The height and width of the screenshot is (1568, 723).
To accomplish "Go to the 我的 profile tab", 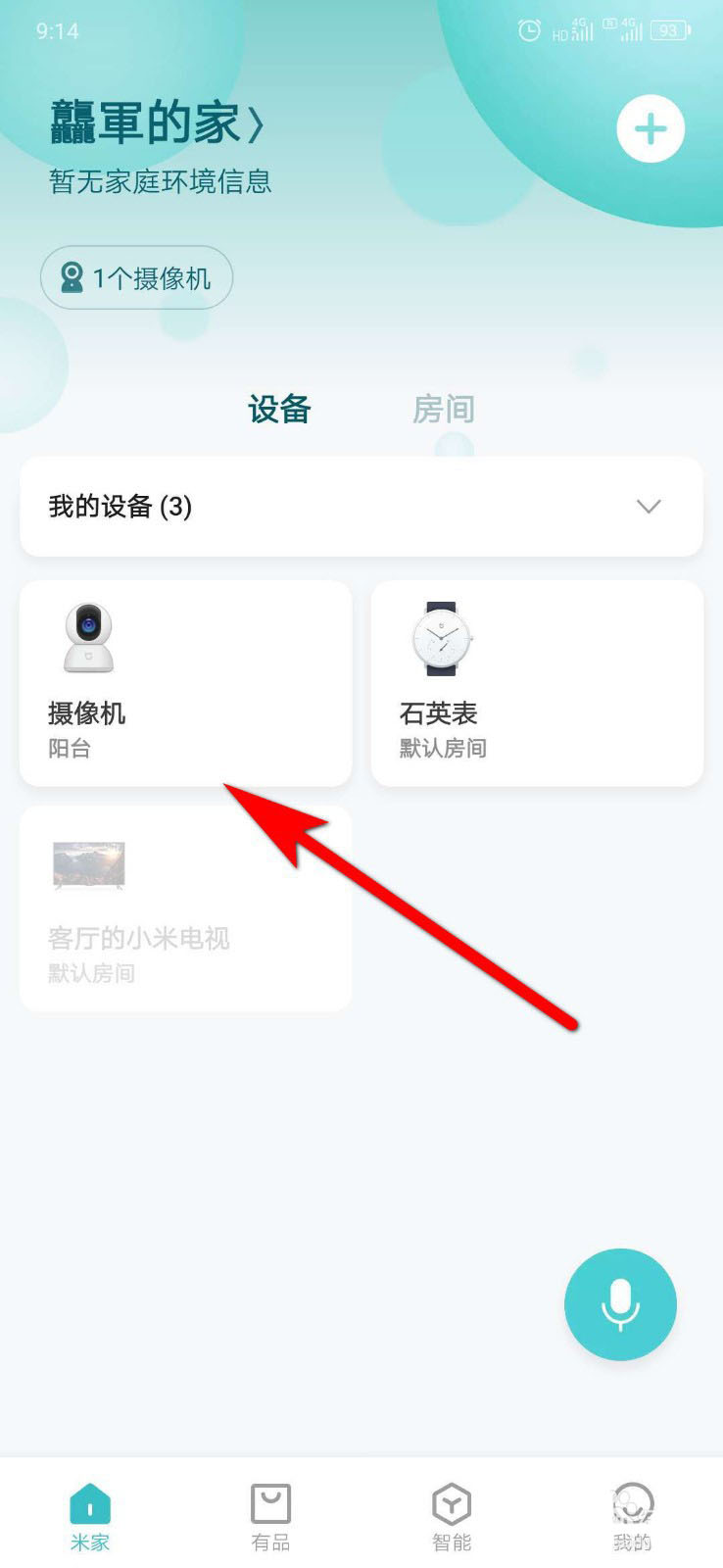I will [632, 1516].
